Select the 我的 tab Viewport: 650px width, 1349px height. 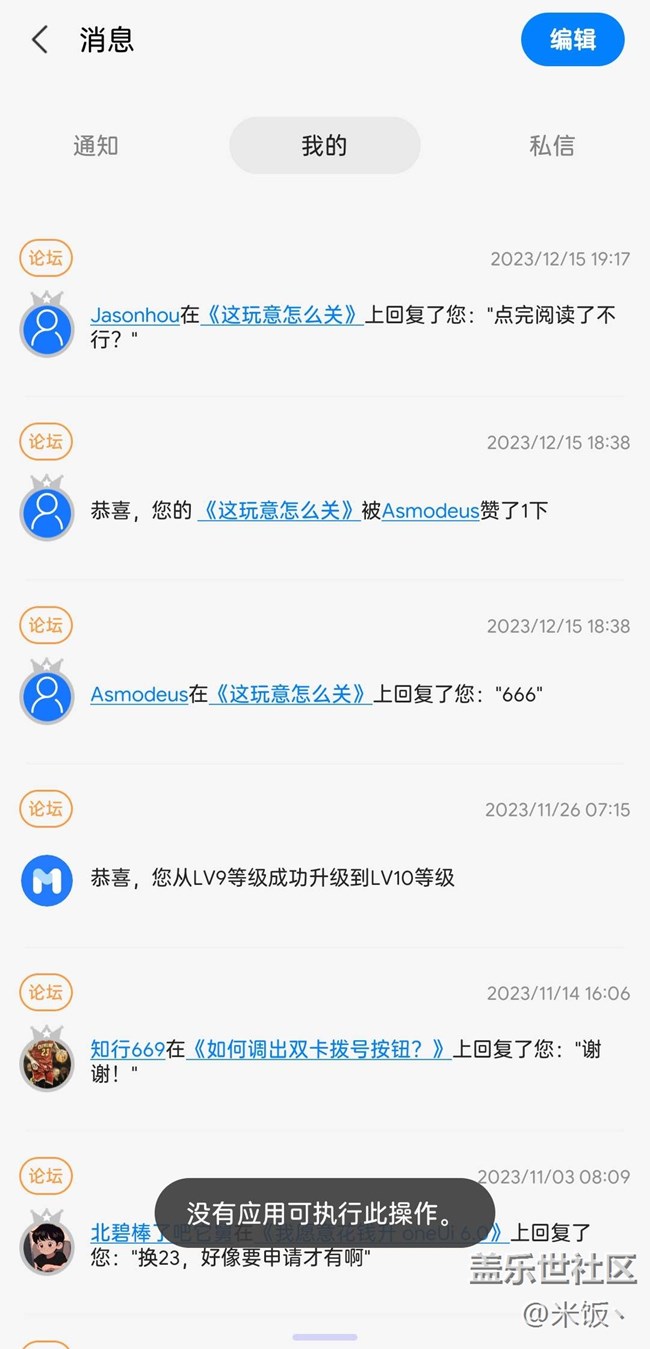point(324,146)
